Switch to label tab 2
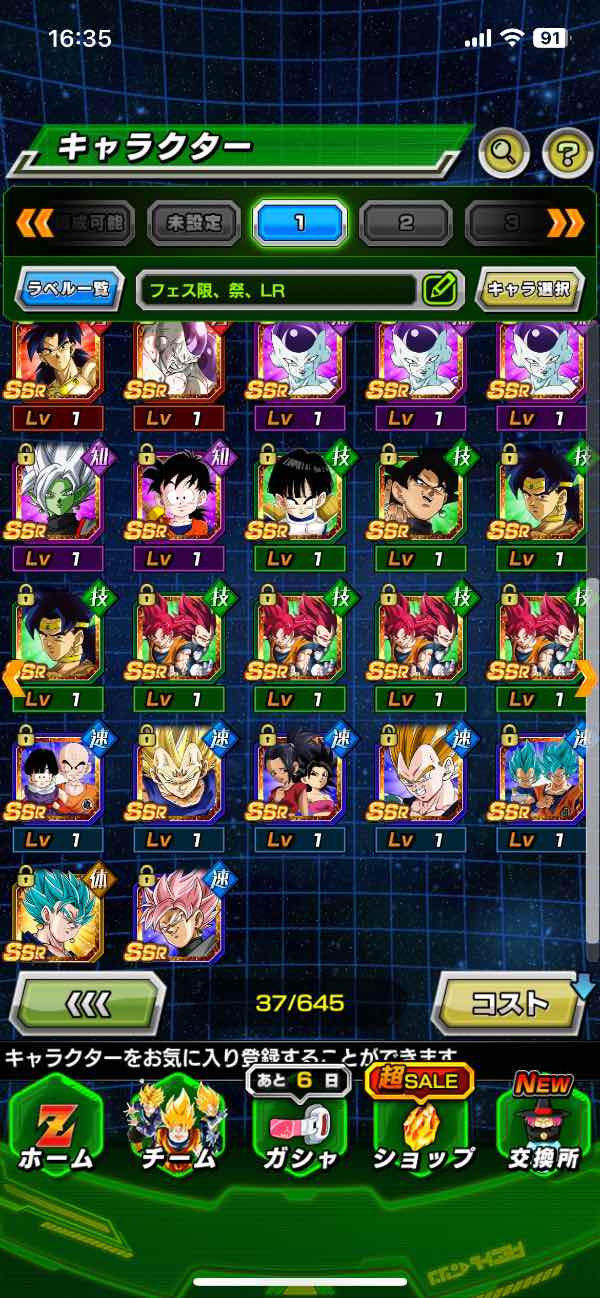 [405, 223]
